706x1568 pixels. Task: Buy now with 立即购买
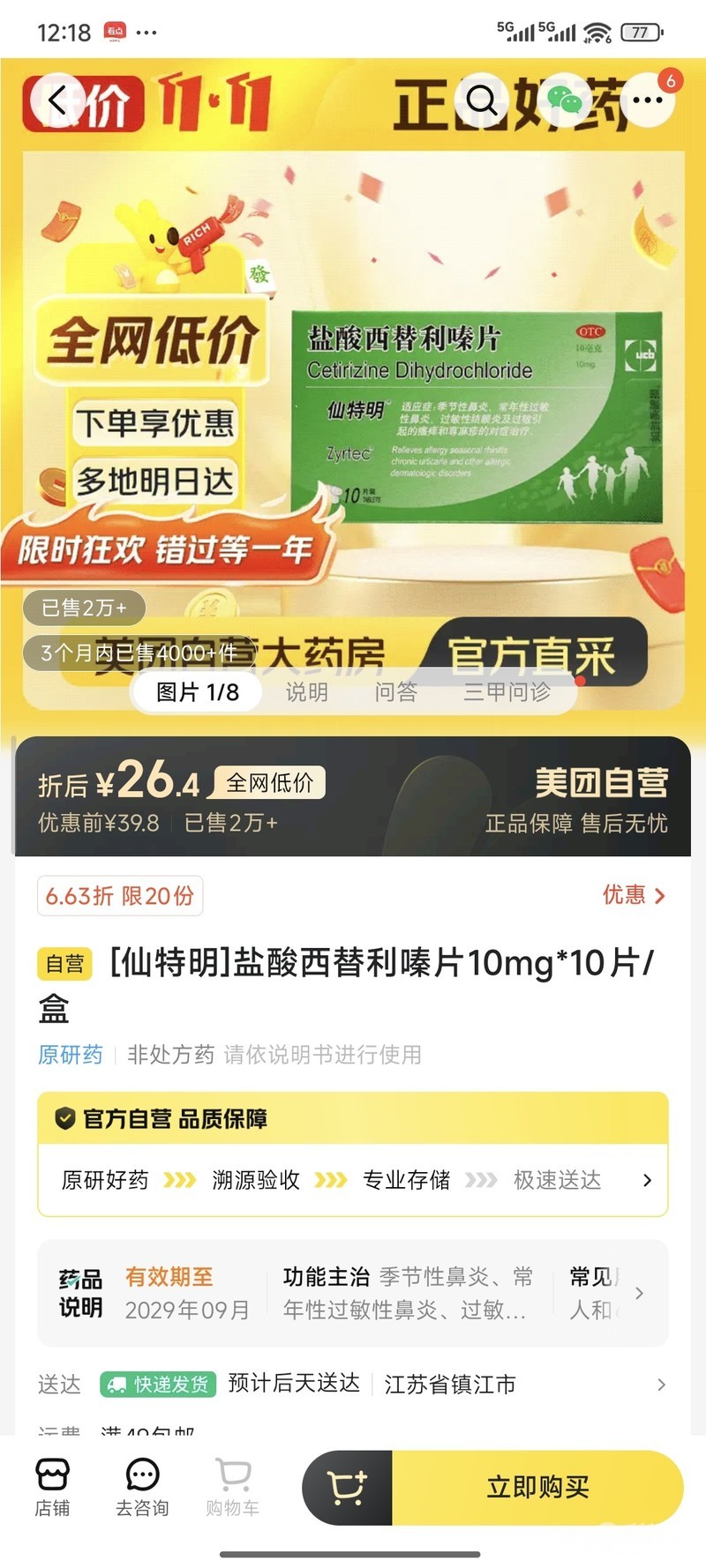click(x=537, y=1488)
